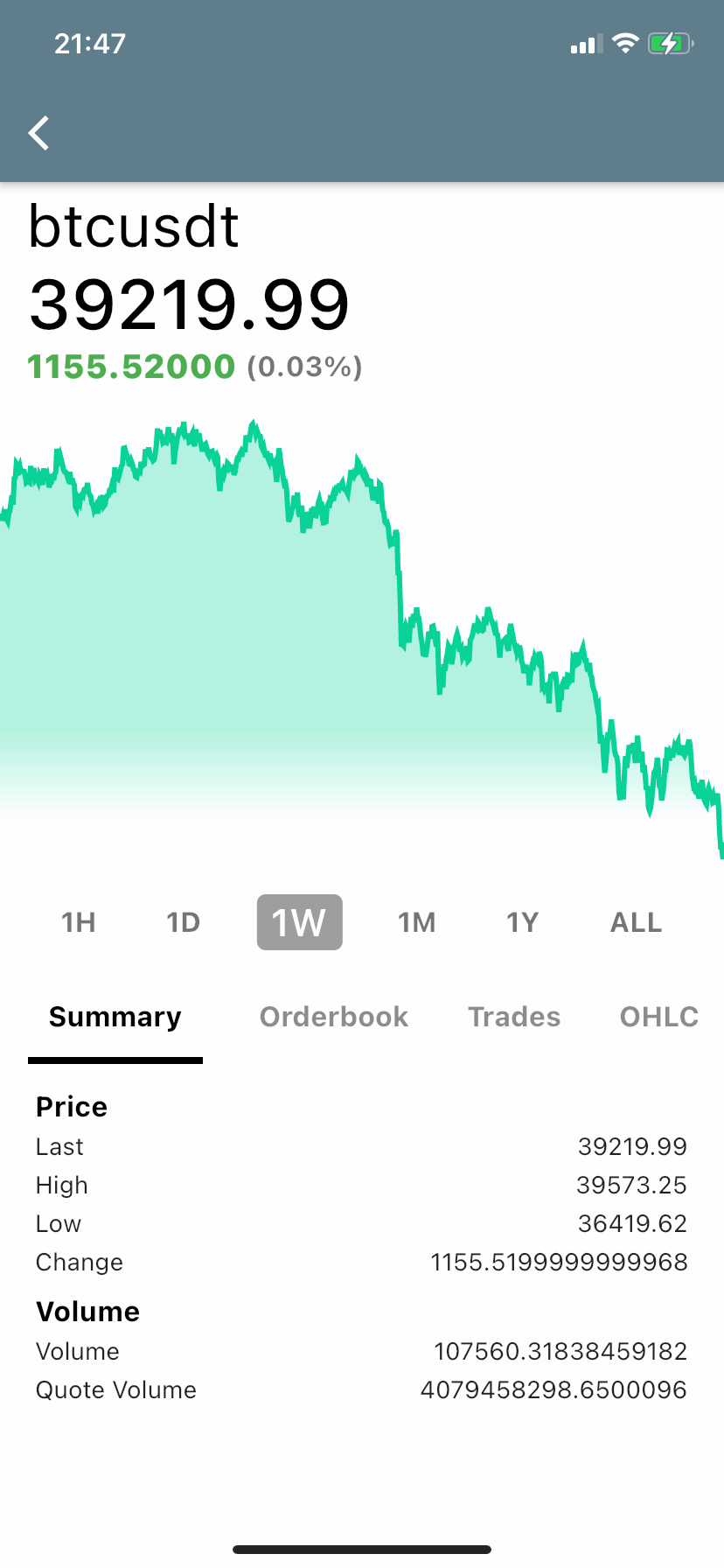This screenshot has height=1568, width=724.
Task: Go back using the back arrow
Action: pyautogui.click(x=39, y=133)
